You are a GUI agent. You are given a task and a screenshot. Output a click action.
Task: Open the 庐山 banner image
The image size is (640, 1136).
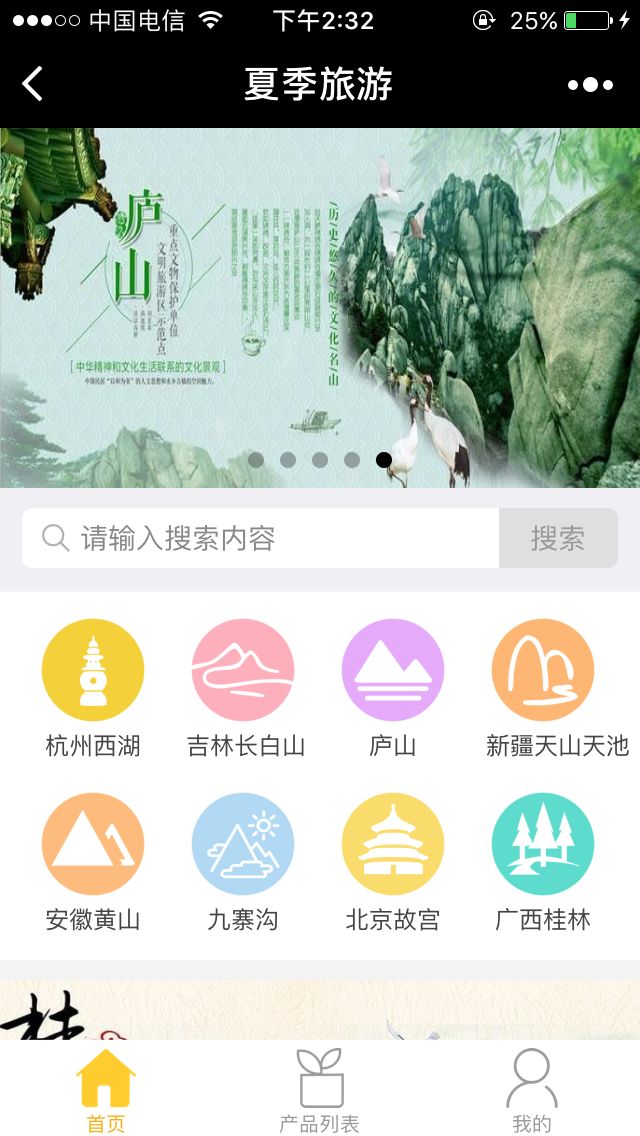coord(320,300)
